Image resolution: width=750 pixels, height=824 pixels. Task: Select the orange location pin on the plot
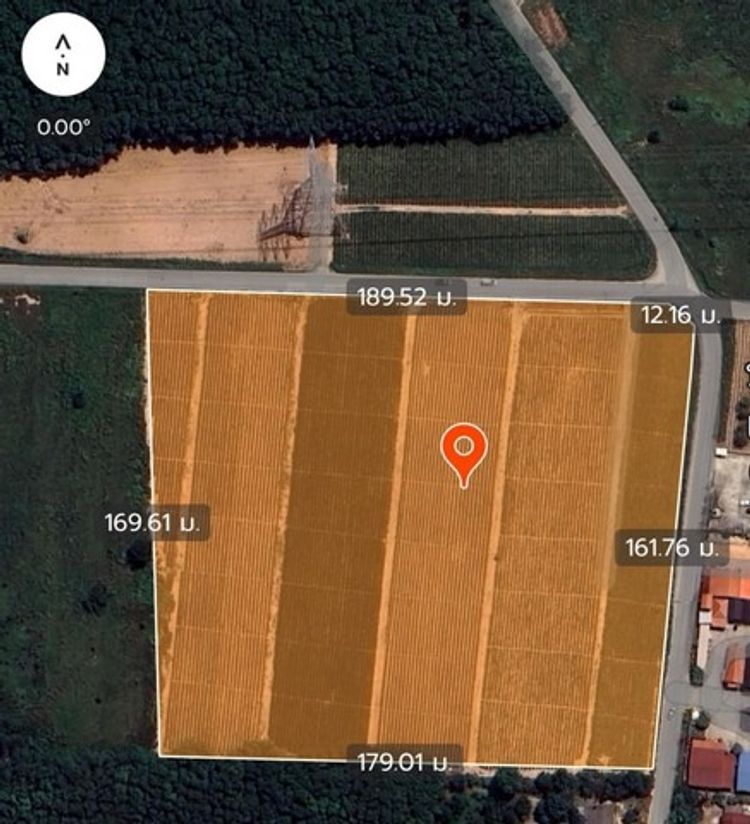(464, 449)
